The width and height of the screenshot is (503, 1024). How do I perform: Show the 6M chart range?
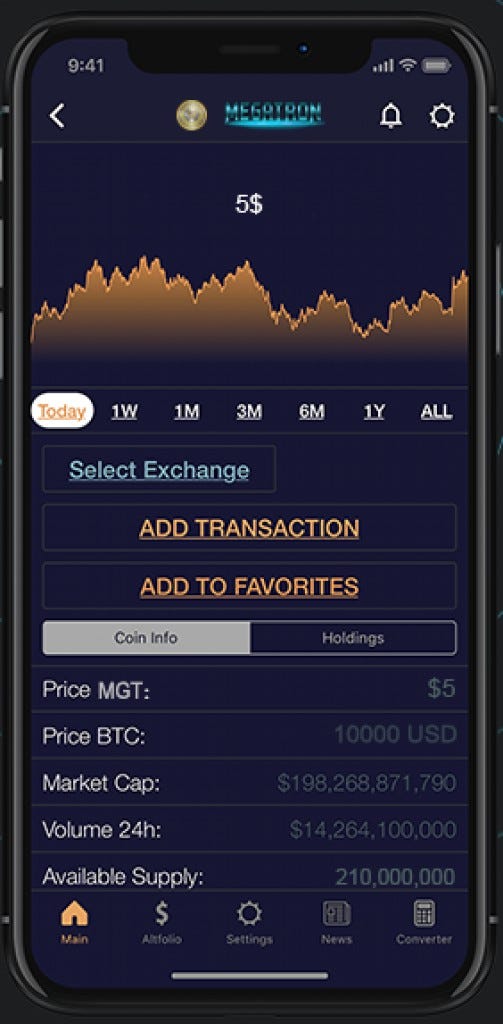tap(312, 411)
